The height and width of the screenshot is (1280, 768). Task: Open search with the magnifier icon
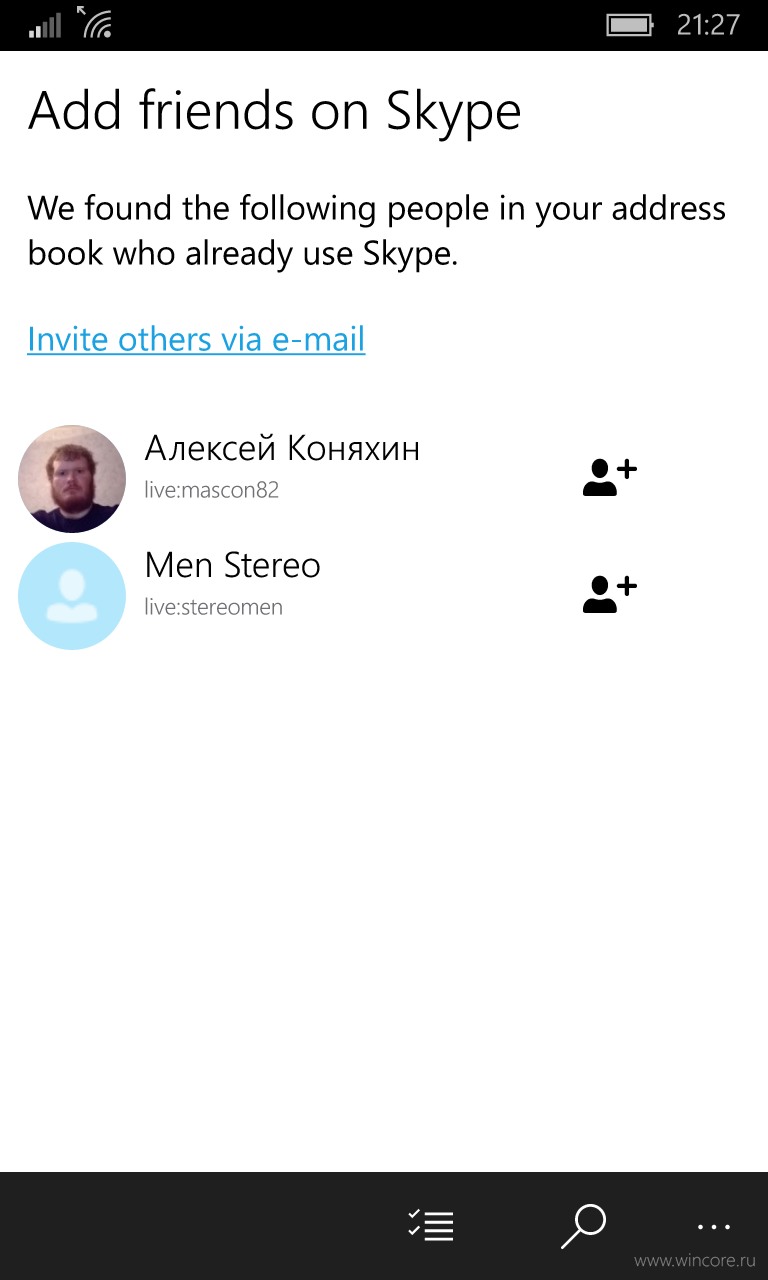click(x=583, y=1226)
